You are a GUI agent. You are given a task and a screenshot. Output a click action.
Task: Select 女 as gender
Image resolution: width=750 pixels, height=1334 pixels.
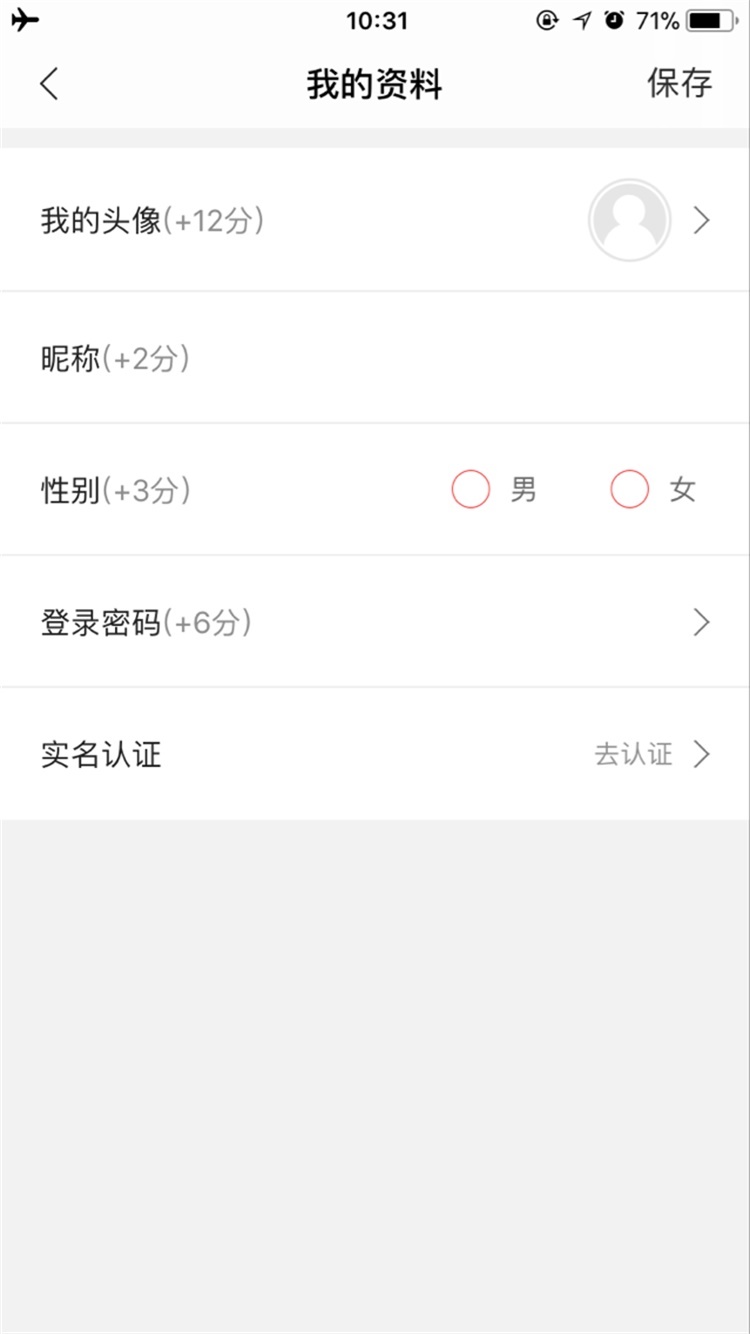point(630,490)
